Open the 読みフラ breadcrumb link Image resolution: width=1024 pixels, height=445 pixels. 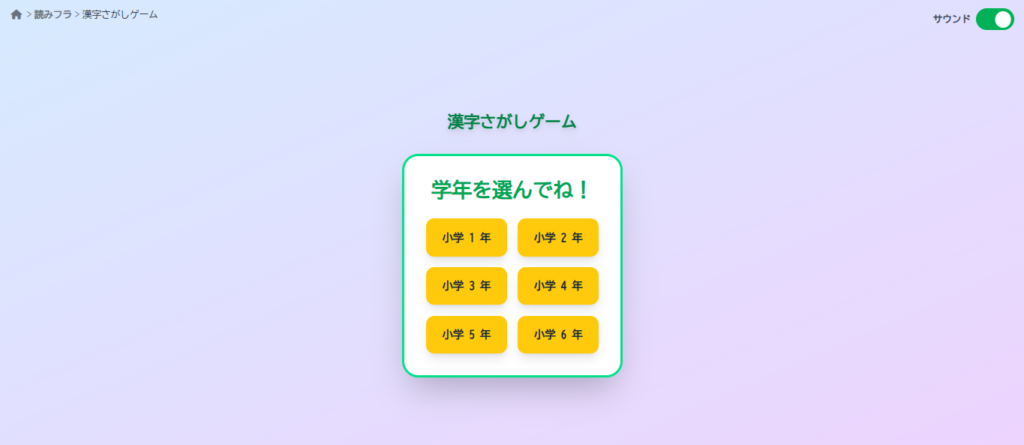[53, 15]
